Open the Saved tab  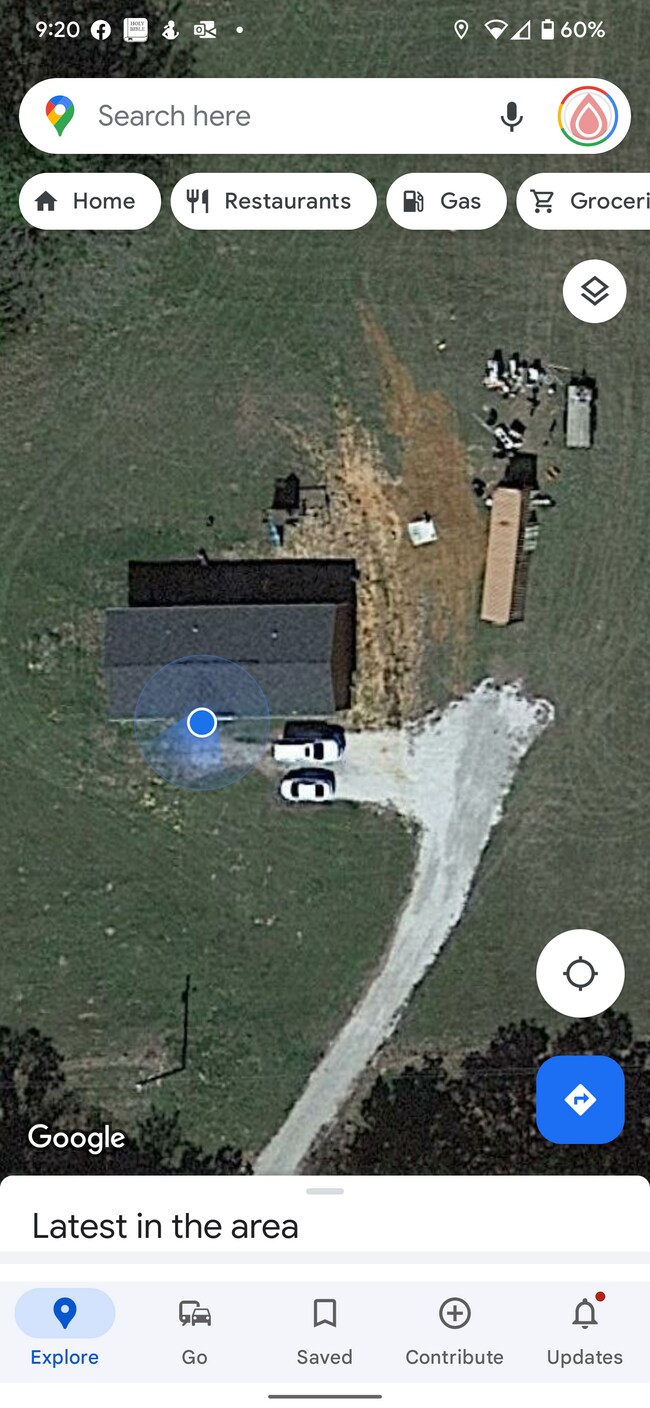pyautogui.click(x=325, y=1330)
